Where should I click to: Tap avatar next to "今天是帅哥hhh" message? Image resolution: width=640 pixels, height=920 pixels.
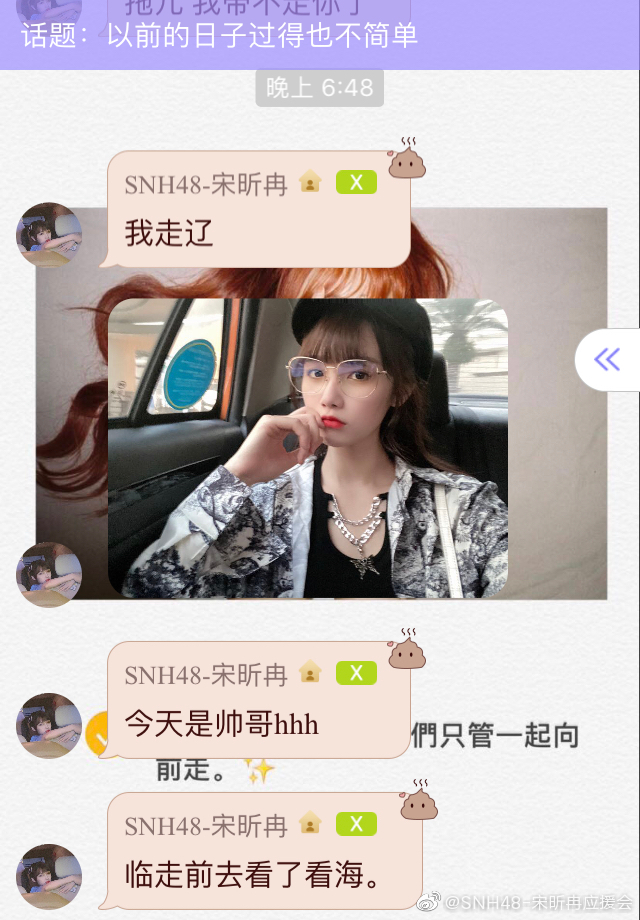(x=48, y=725)
